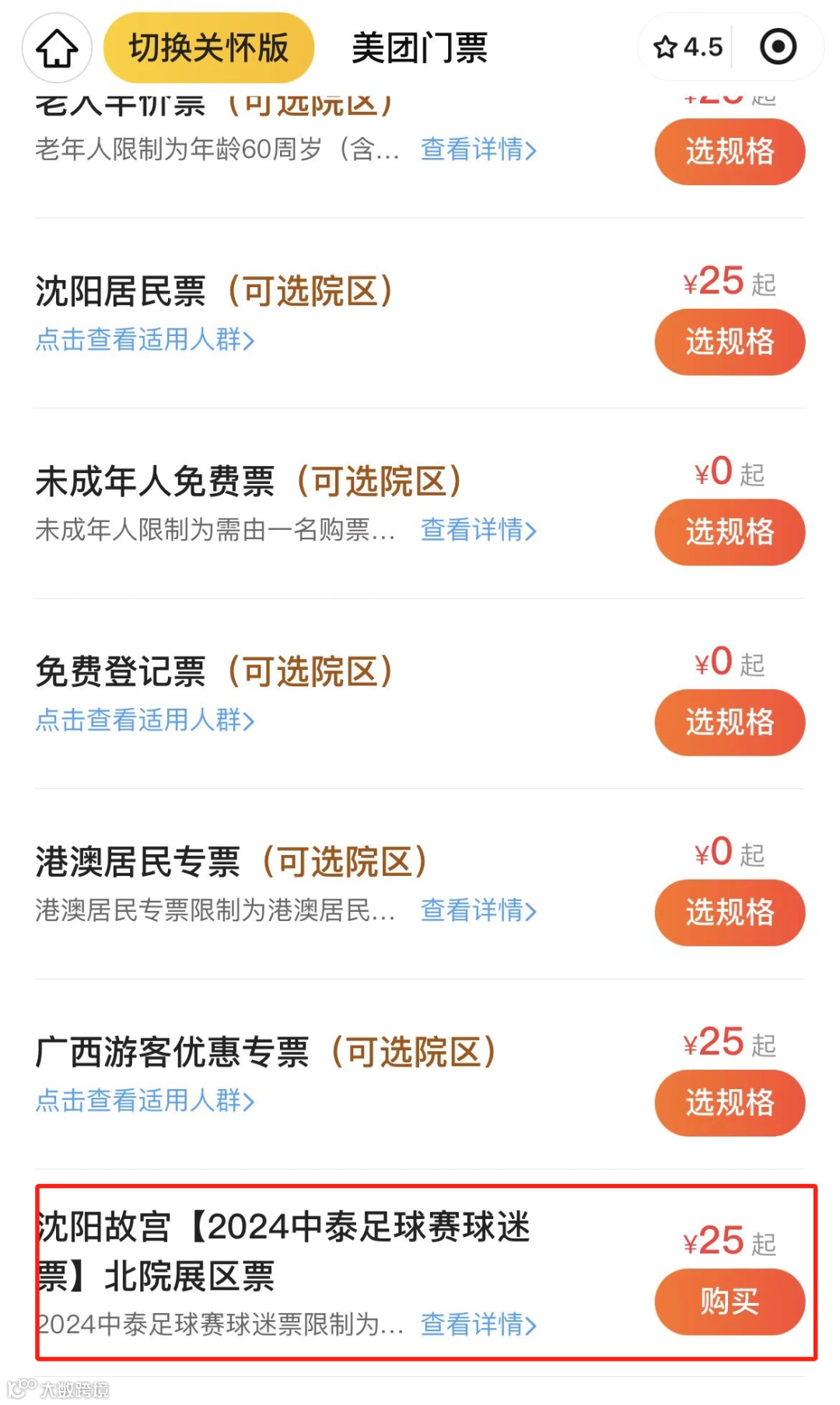The image size is (840, 1405).
Task: Check applicable groups for 沈阳居民票
Action: [145, 340]
